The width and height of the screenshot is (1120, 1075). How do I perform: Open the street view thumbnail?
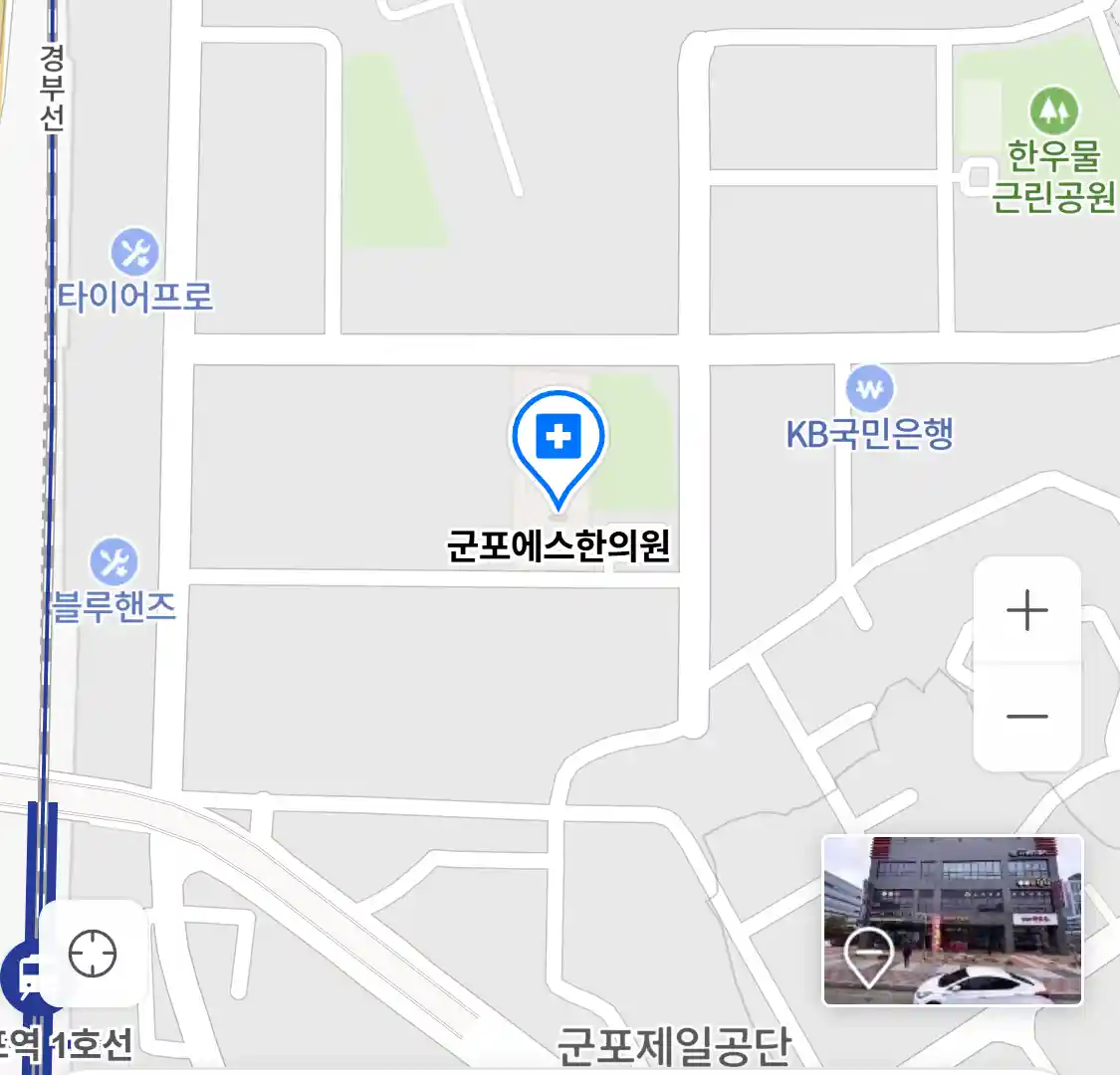point(952,921)
